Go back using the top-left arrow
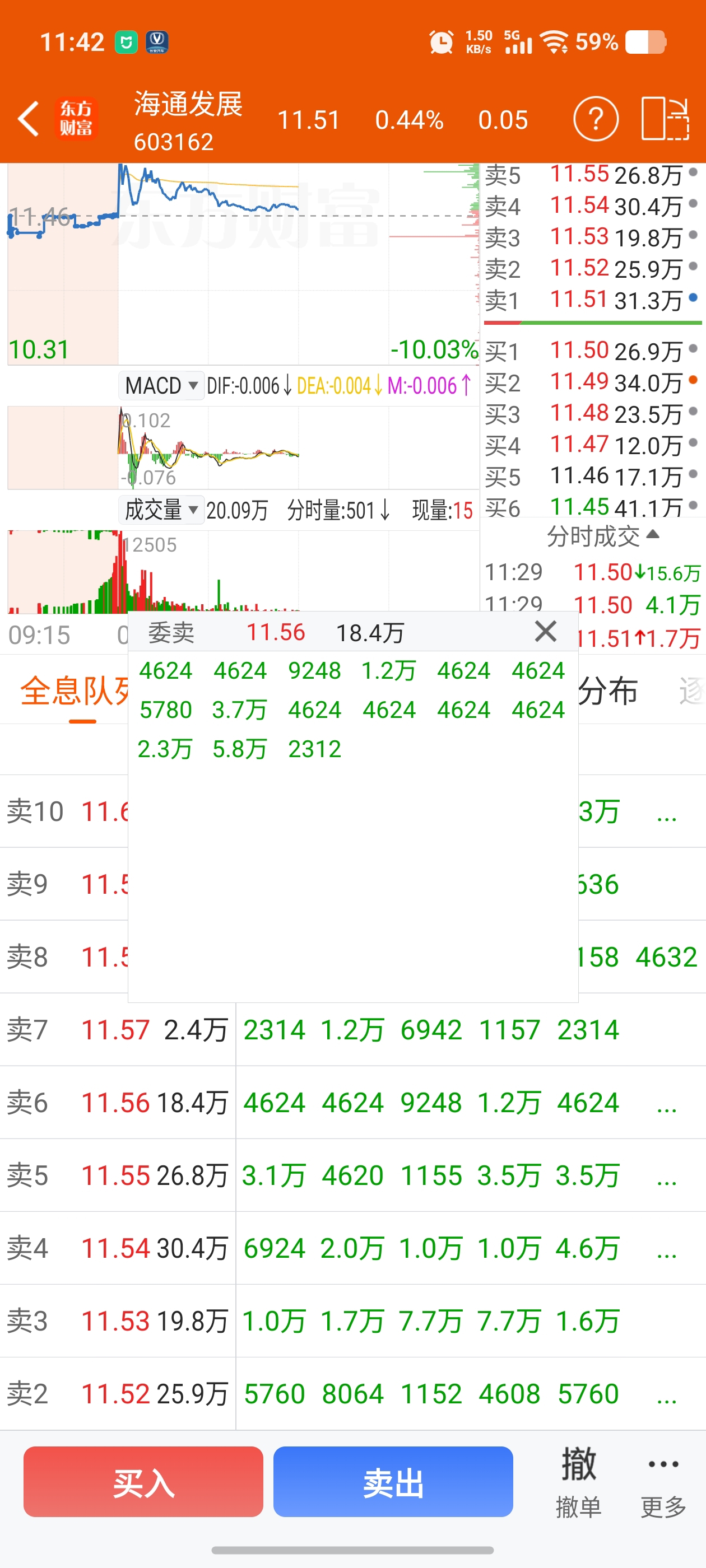 click(28, 119)
